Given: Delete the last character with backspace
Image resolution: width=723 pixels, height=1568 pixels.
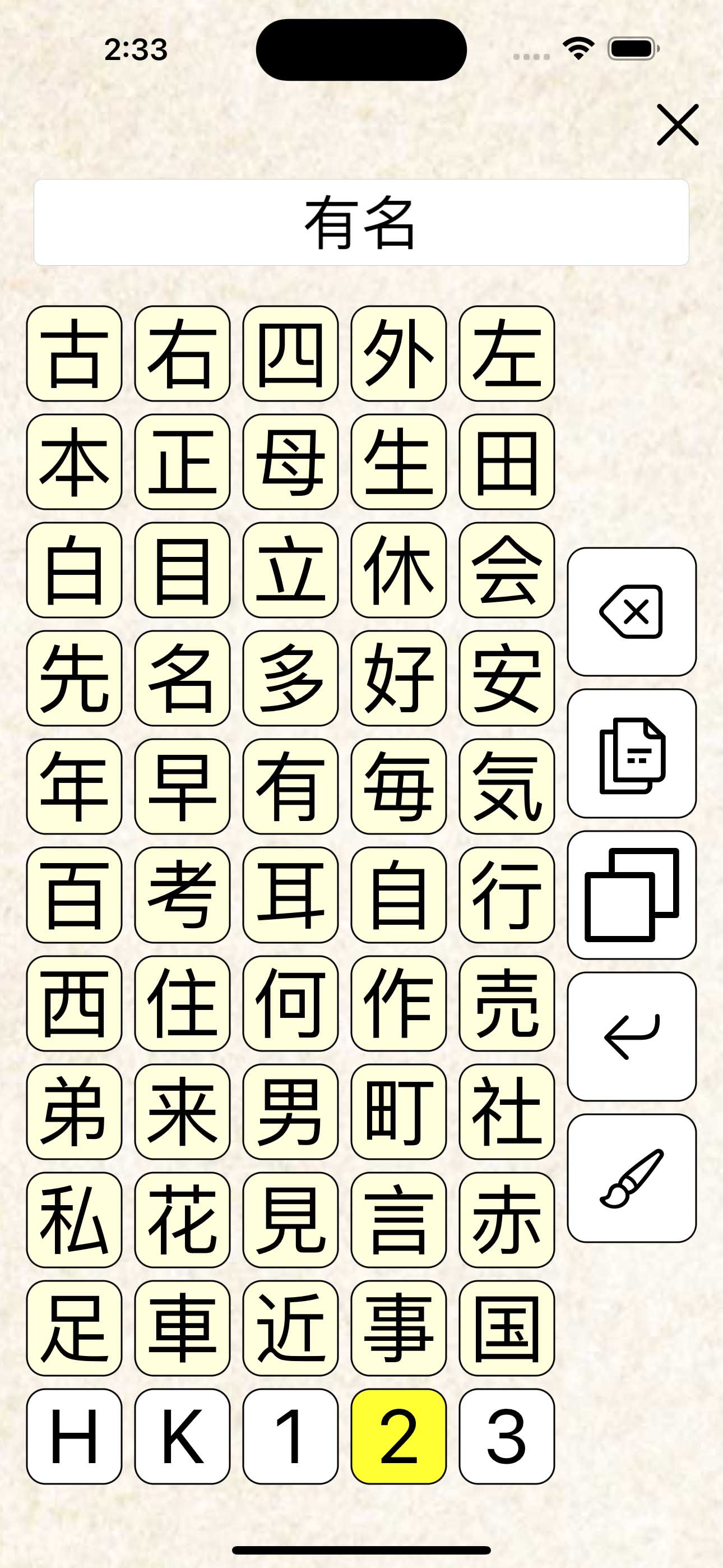Looking at the screenshot, I should coord(632,612).
